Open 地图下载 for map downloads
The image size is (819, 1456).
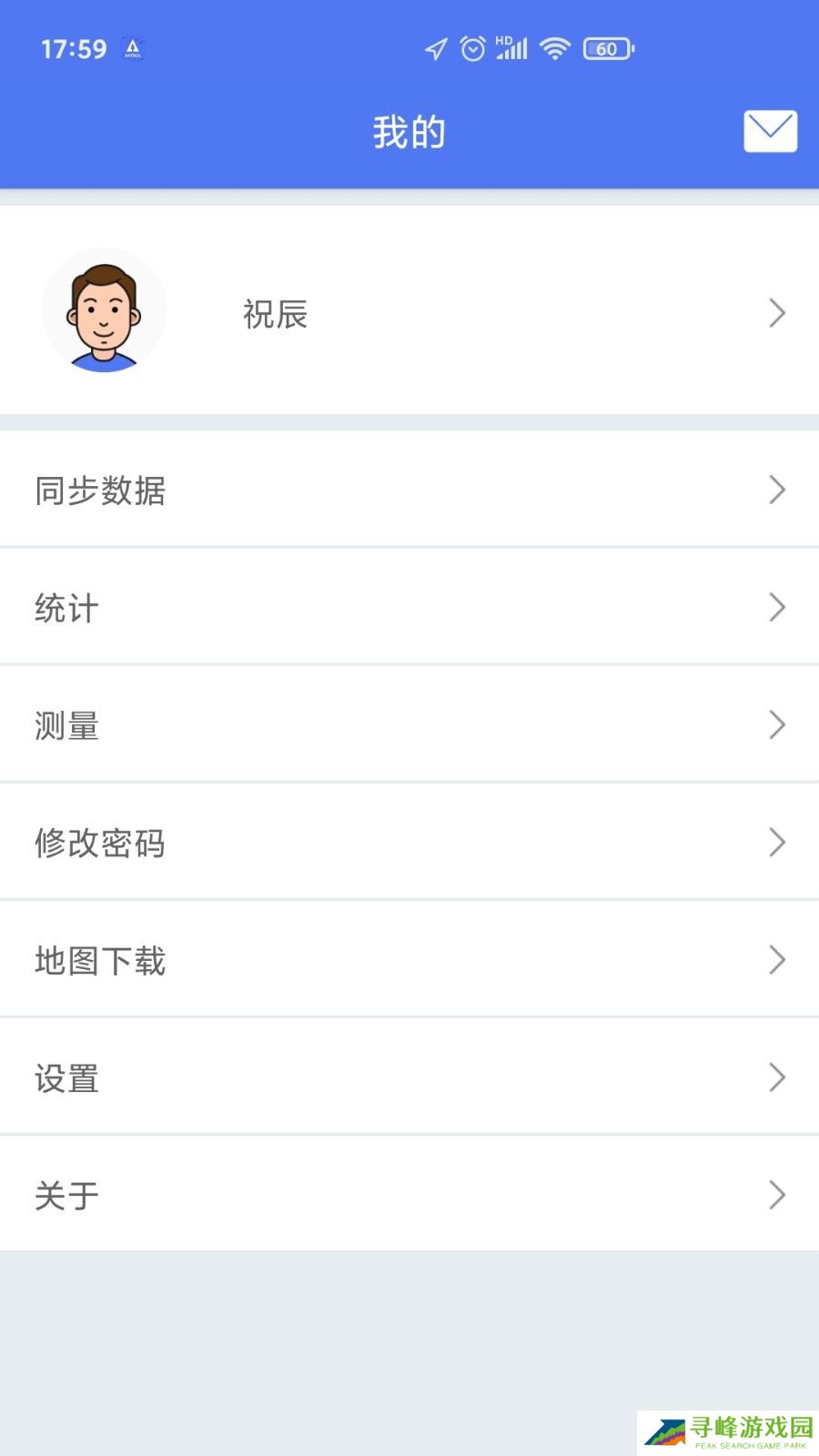(x=100, y=960)
